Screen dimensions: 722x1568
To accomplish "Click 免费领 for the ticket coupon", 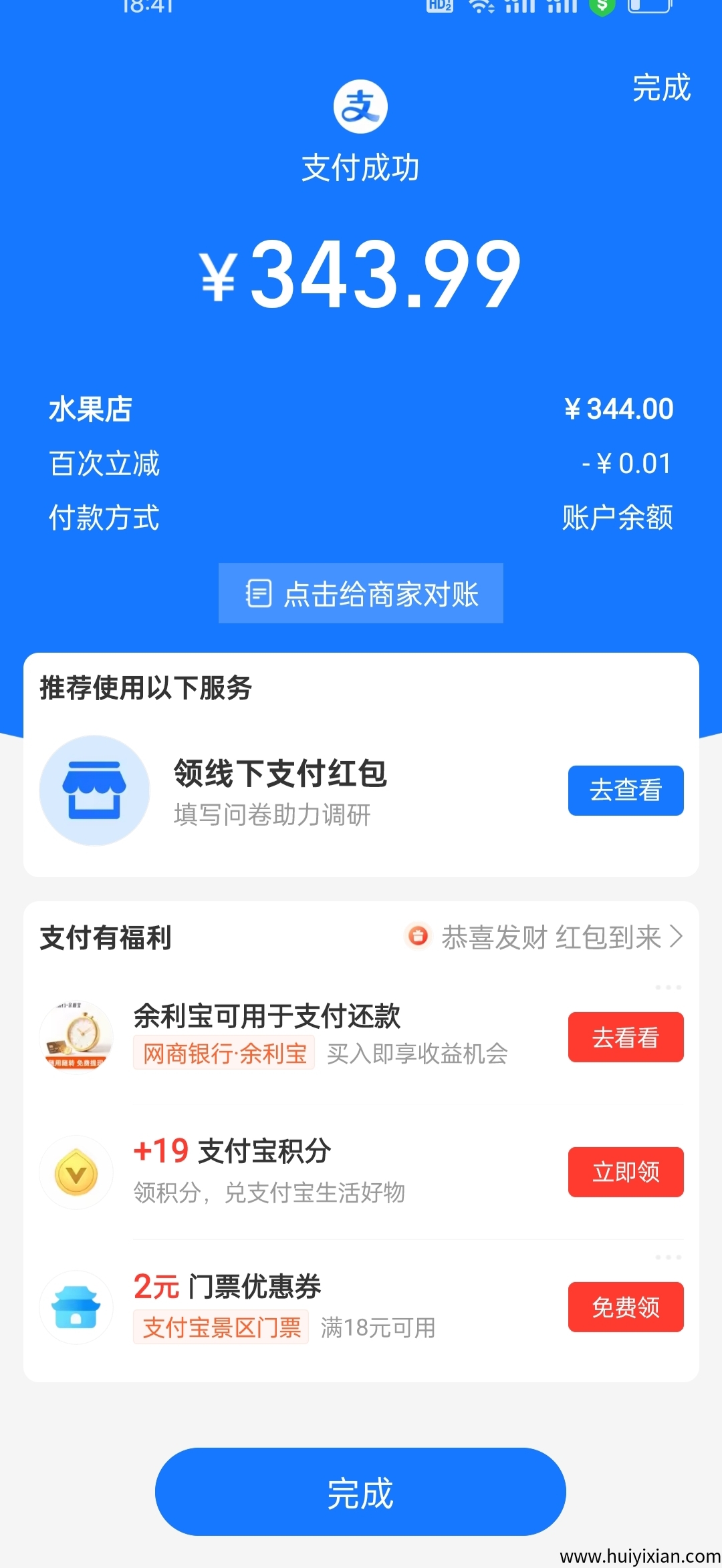I will coord(626,1307).
